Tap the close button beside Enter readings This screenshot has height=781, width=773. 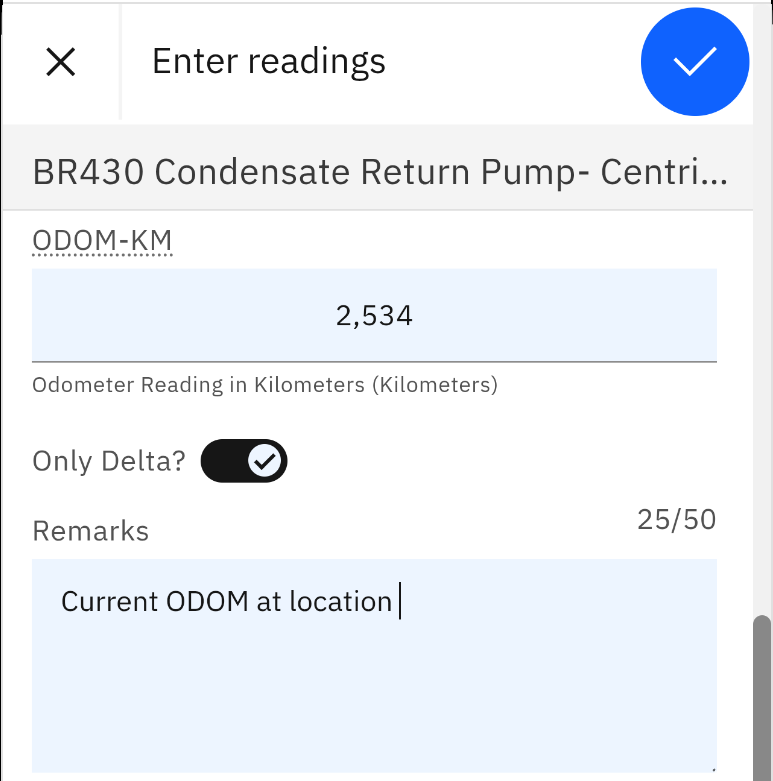tap(60, 62)
